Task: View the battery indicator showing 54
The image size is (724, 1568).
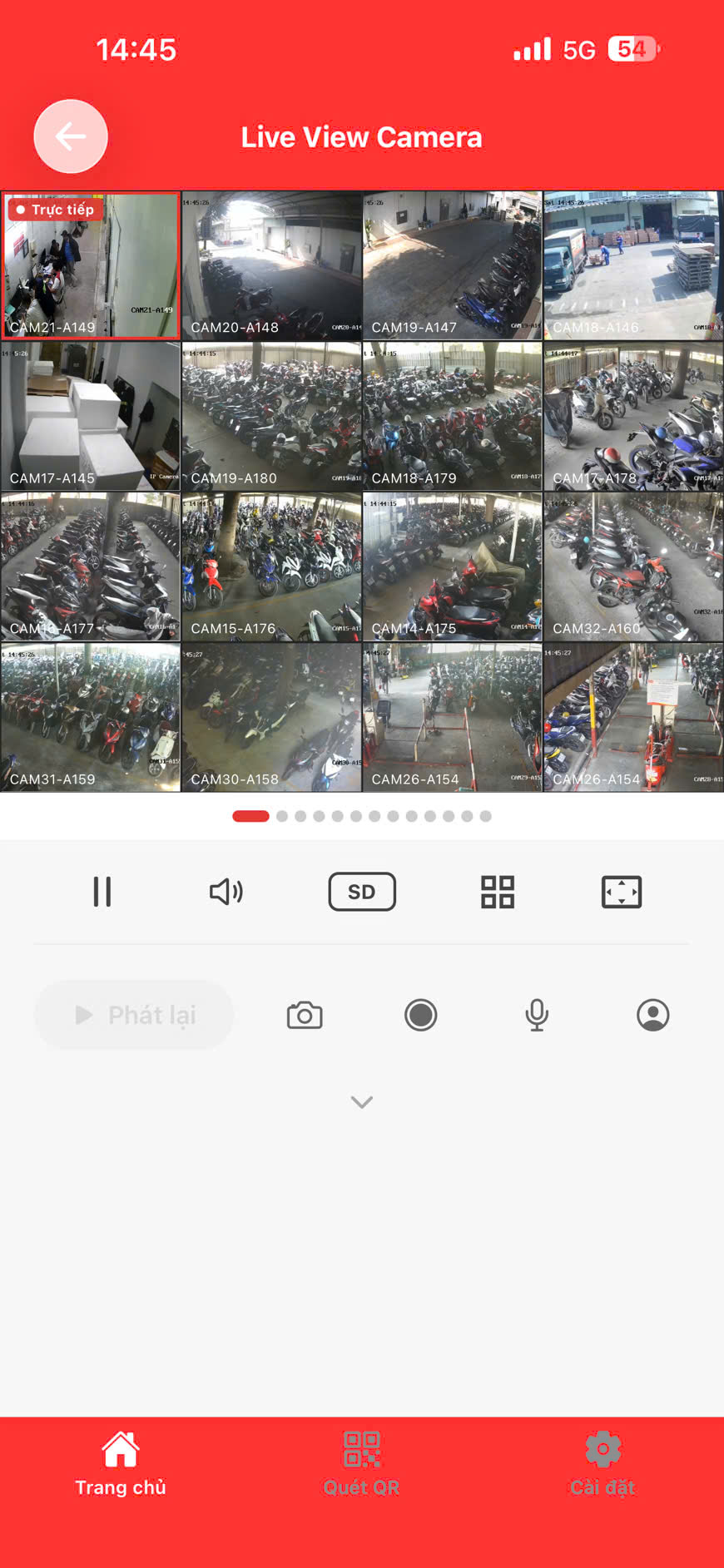Action: (x=632, y=48)
